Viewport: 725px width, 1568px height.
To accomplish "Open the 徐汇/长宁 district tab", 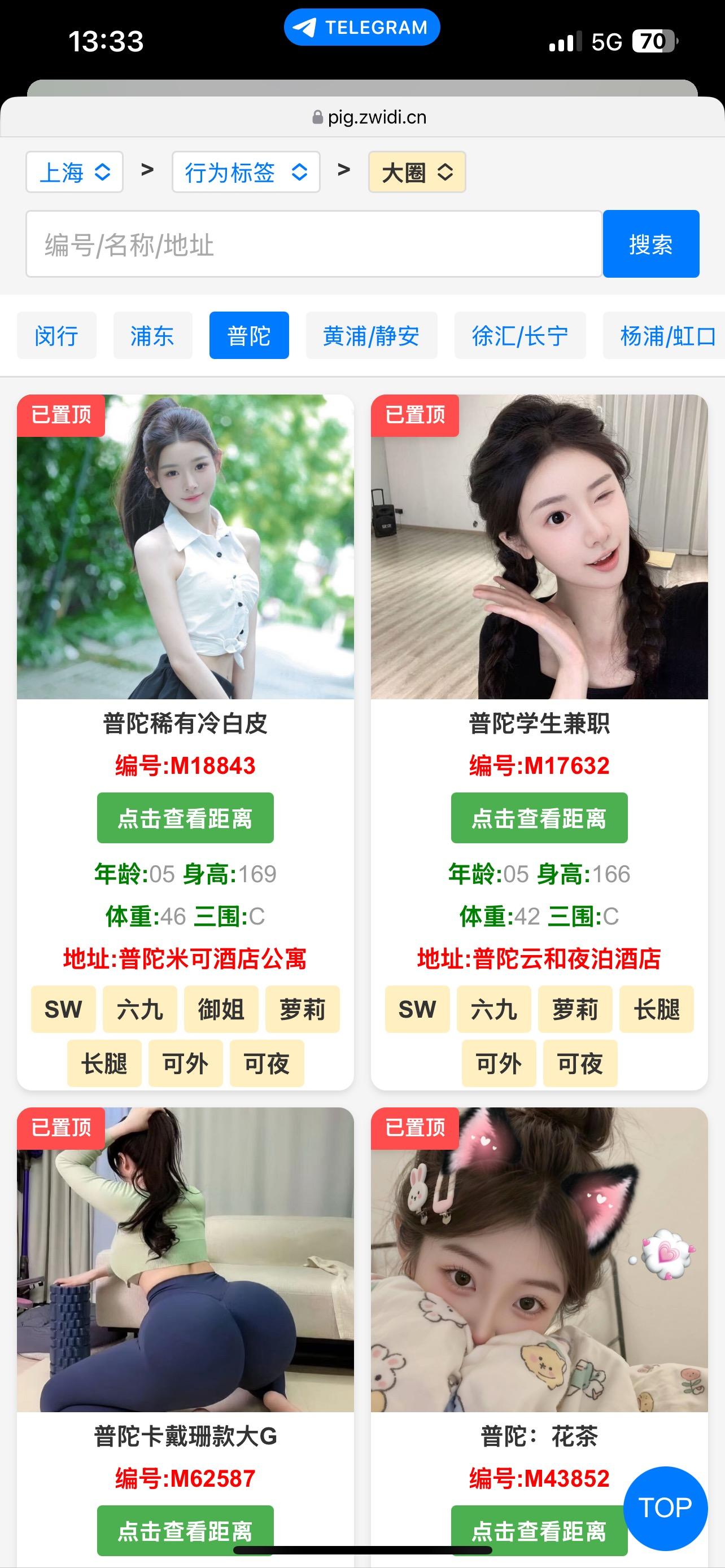I will 519,335.
